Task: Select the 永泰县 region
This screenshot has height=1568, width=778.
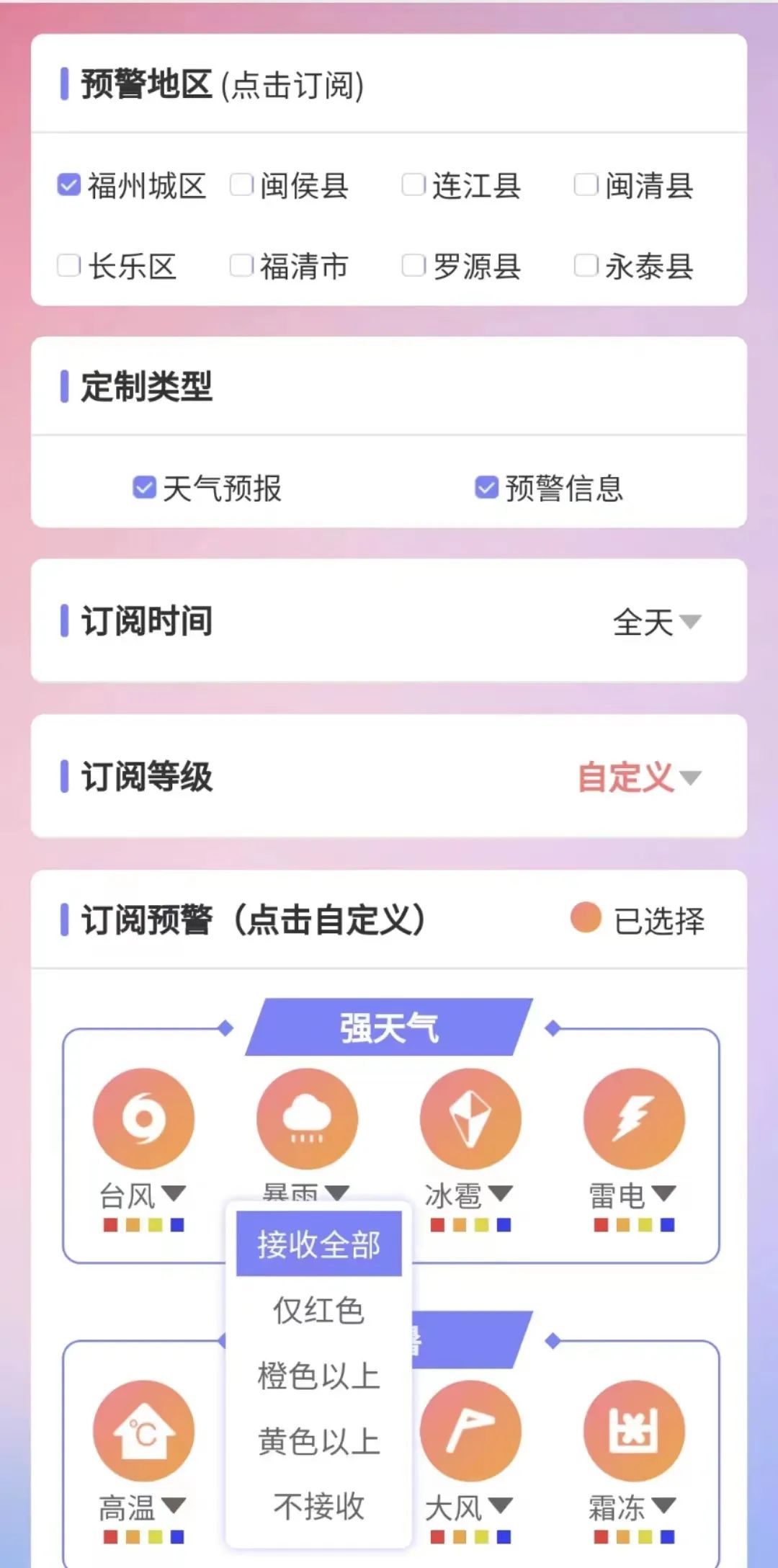Action: click(586, 265)
